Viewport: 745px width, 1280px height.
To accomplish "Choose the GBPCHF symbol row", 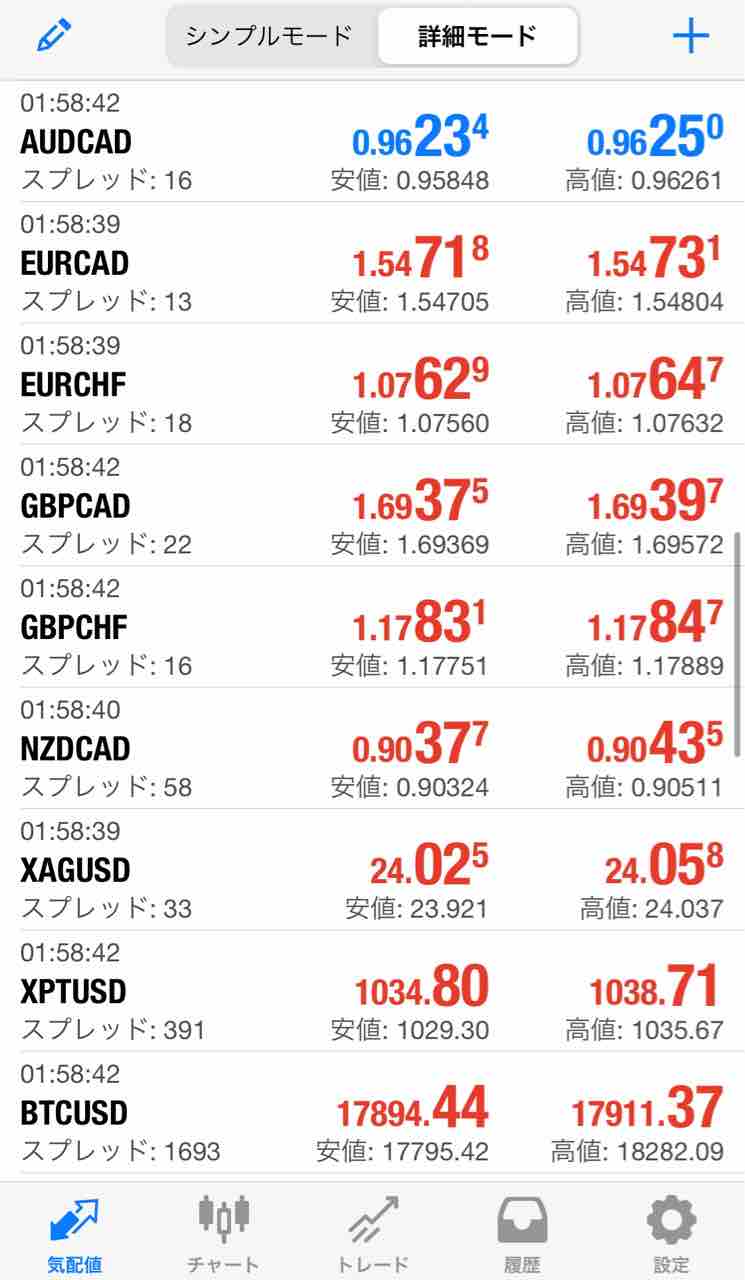I will [372, 627].
